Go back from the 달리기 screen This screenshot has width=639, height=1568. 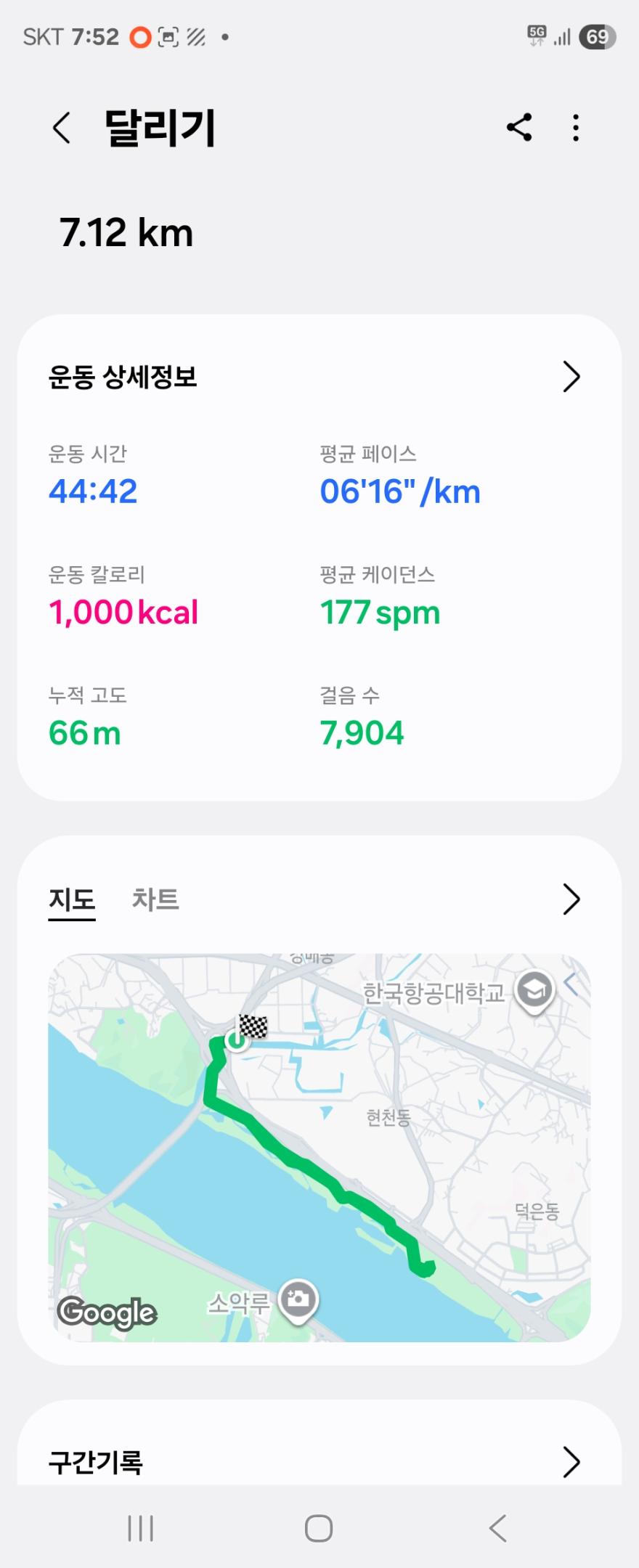tap(62, 128)
